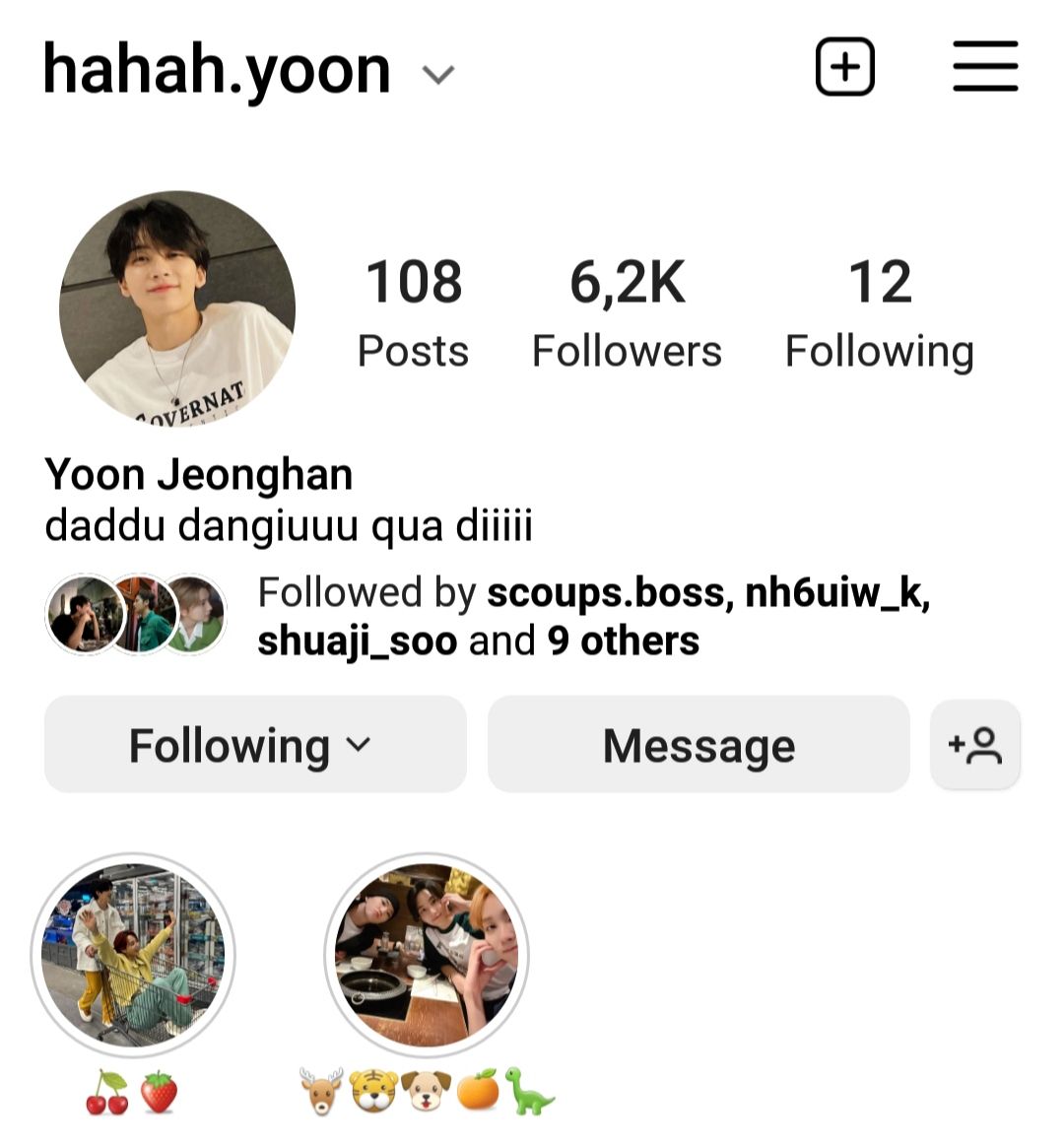Screen dimensions: 1064x1147
Task: Open the account switcher next to hahah.yoon
Action: coord(437,74)
